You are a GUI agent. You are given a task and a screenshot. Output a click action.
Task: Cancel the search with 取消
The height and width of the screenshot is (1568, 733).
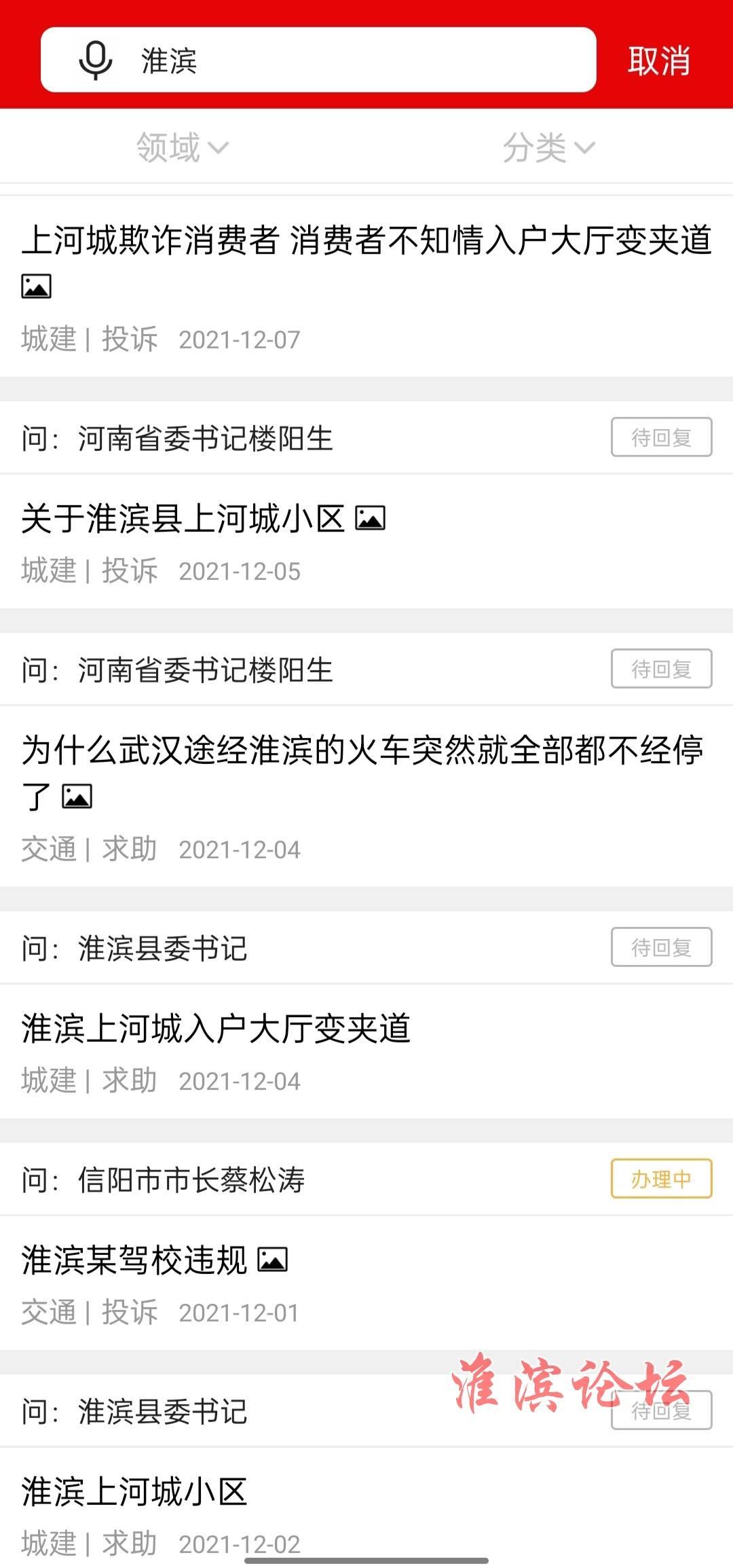pos(658,61)
